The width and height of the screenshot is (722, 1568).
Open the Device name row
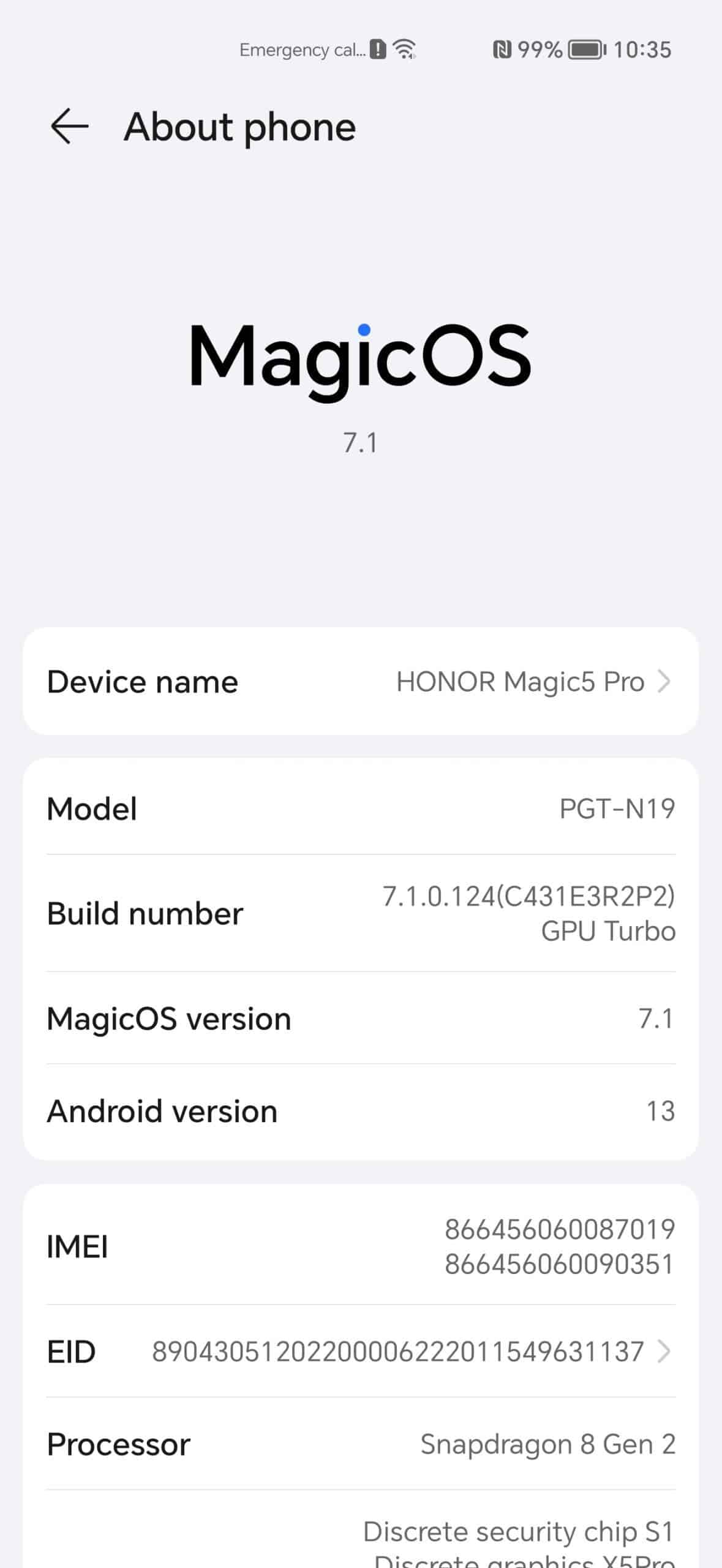coord(361,681)
